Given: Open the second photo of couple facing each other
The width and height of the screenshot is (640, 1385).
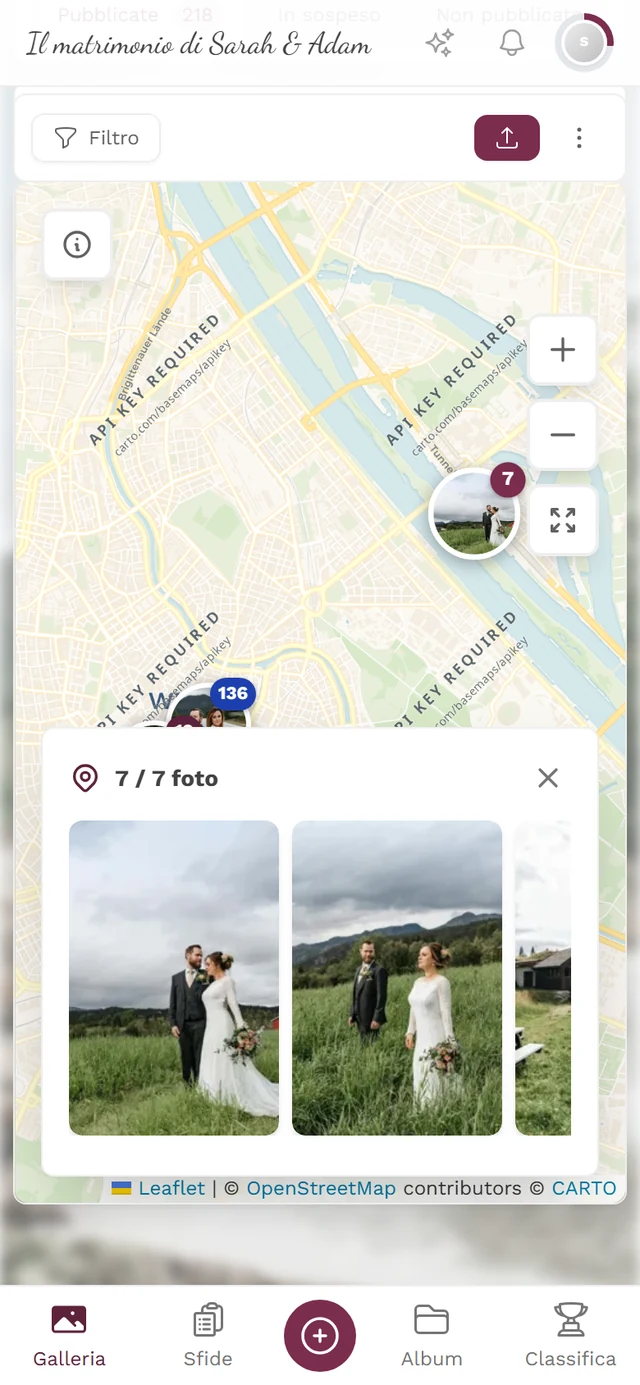Looking at the screenshot, I should 397,978.
